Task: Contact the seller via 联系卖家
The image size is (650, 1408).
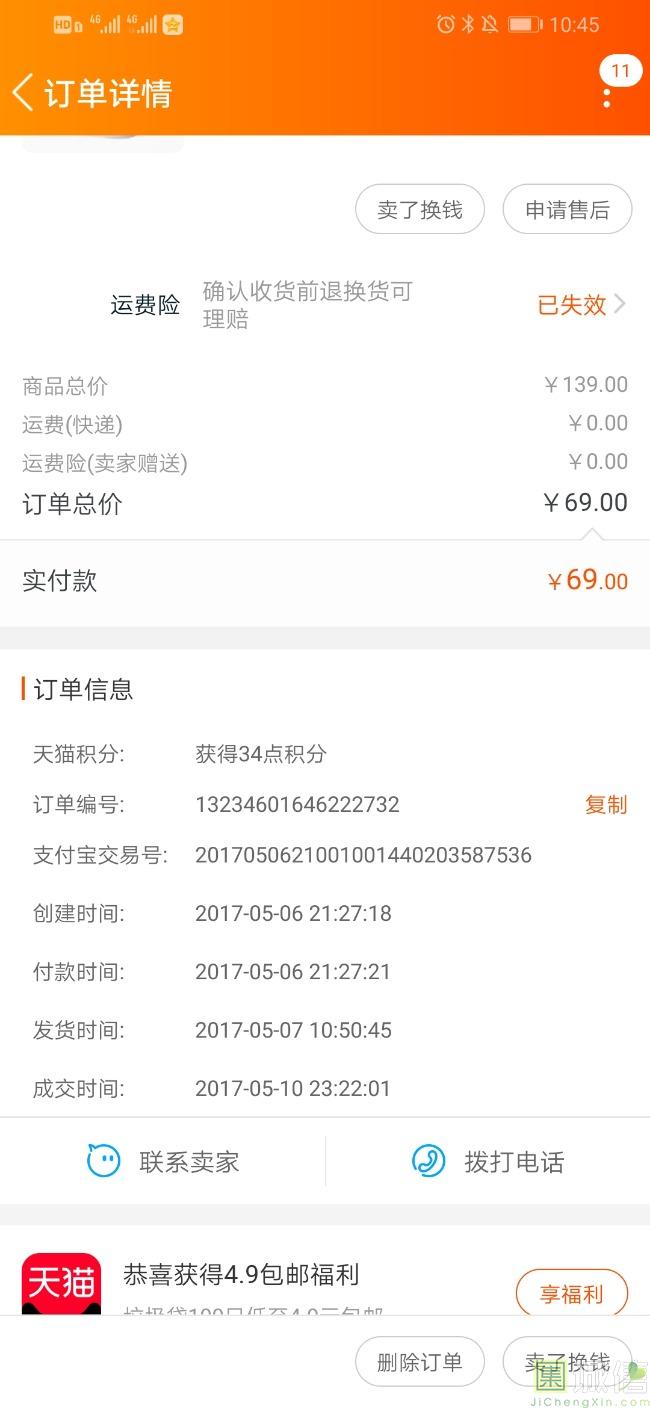Action: click(x=163, y=1162)
